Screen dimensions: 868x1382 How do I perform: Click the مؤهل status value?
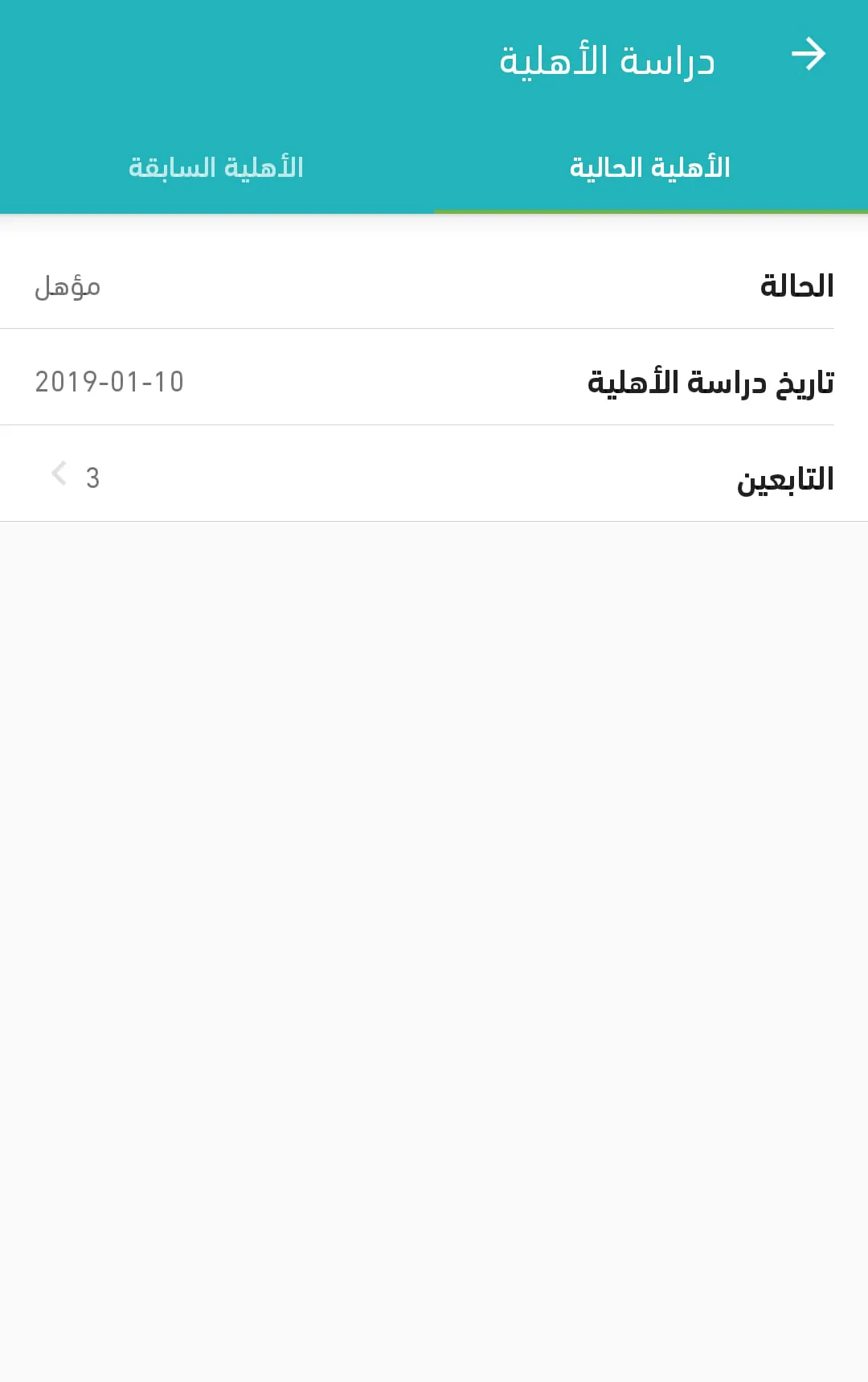point(67,287)
